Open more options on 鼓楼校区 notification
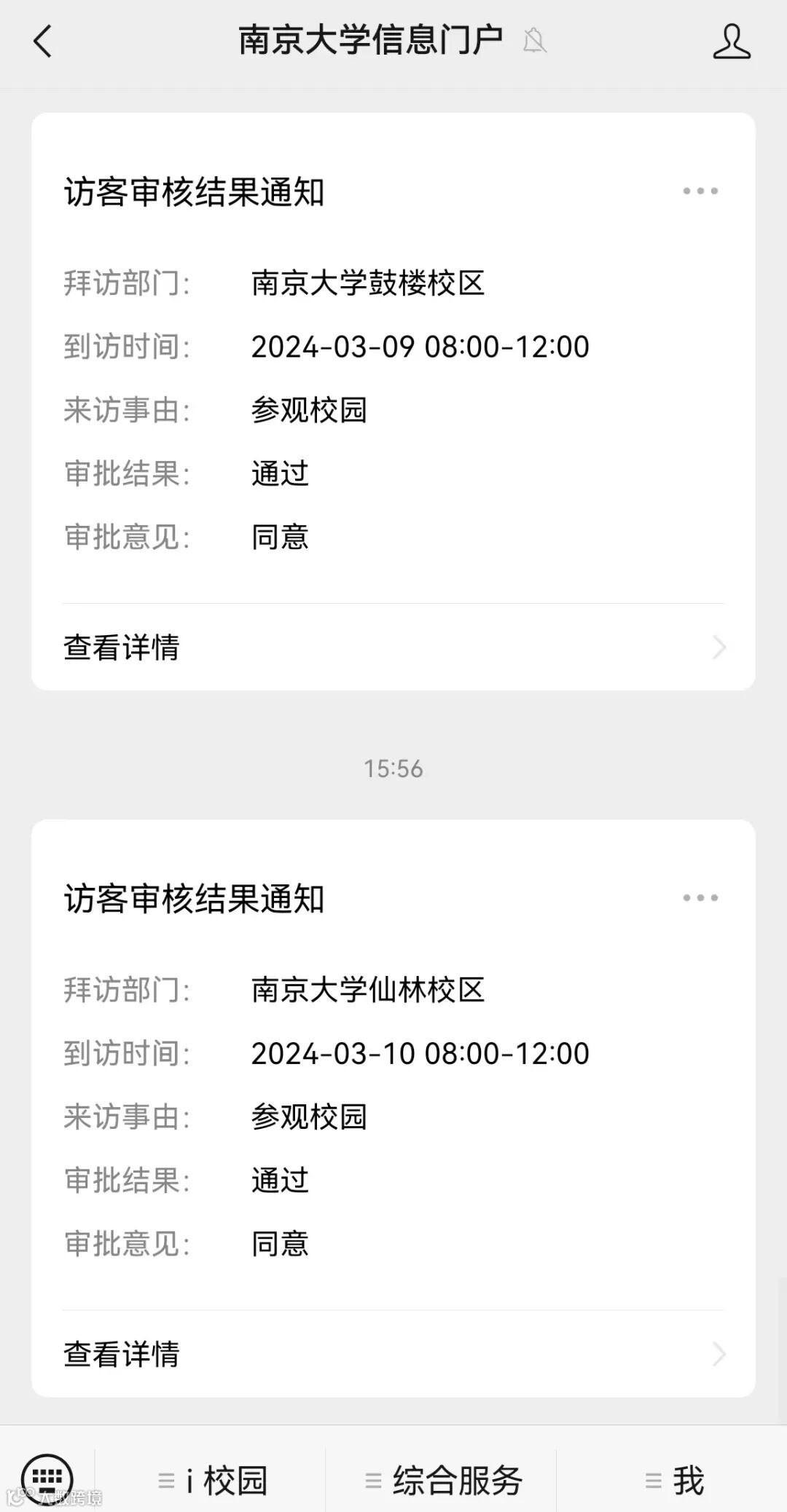Image resolution: width=787 pixels, height=1512 pixels. 700,192
